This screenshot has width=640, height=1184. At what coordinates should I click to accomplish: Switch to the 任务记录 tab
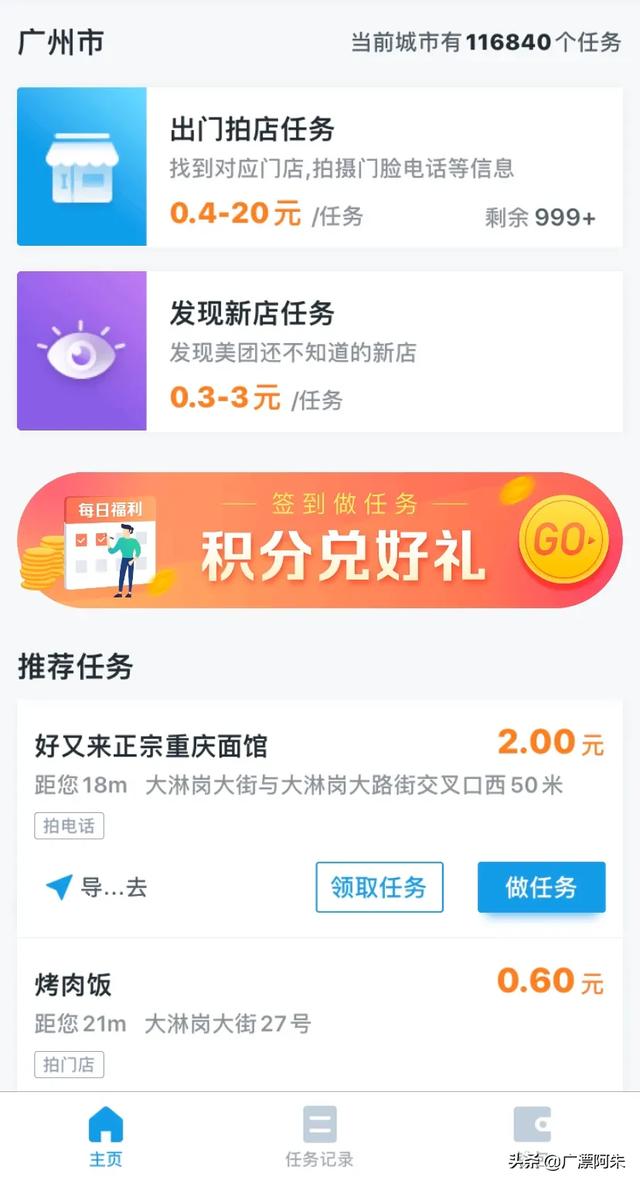tap(320, 1137)
